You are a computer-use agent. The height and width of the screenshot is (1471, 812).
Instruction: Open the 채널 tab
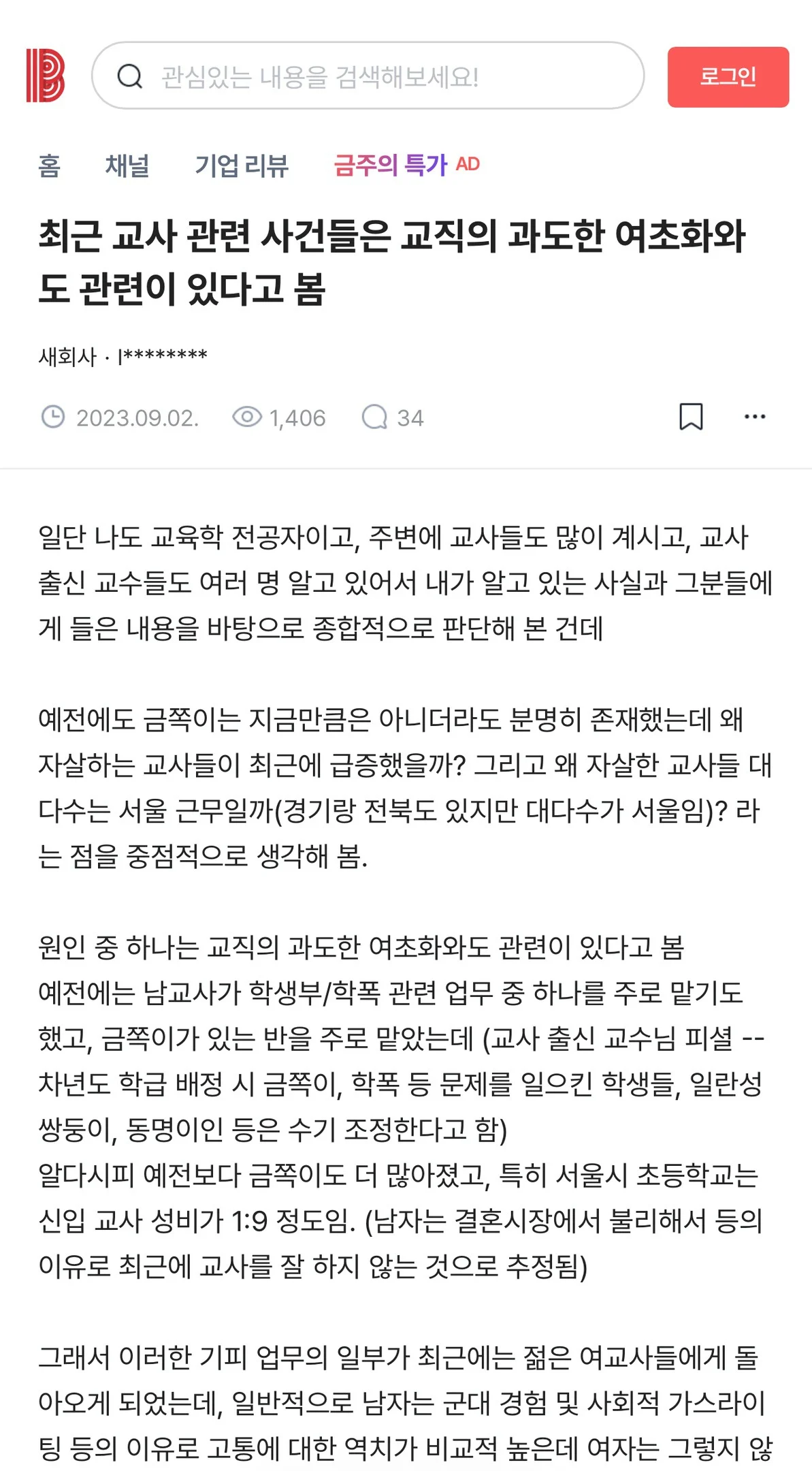click(127, 165)
